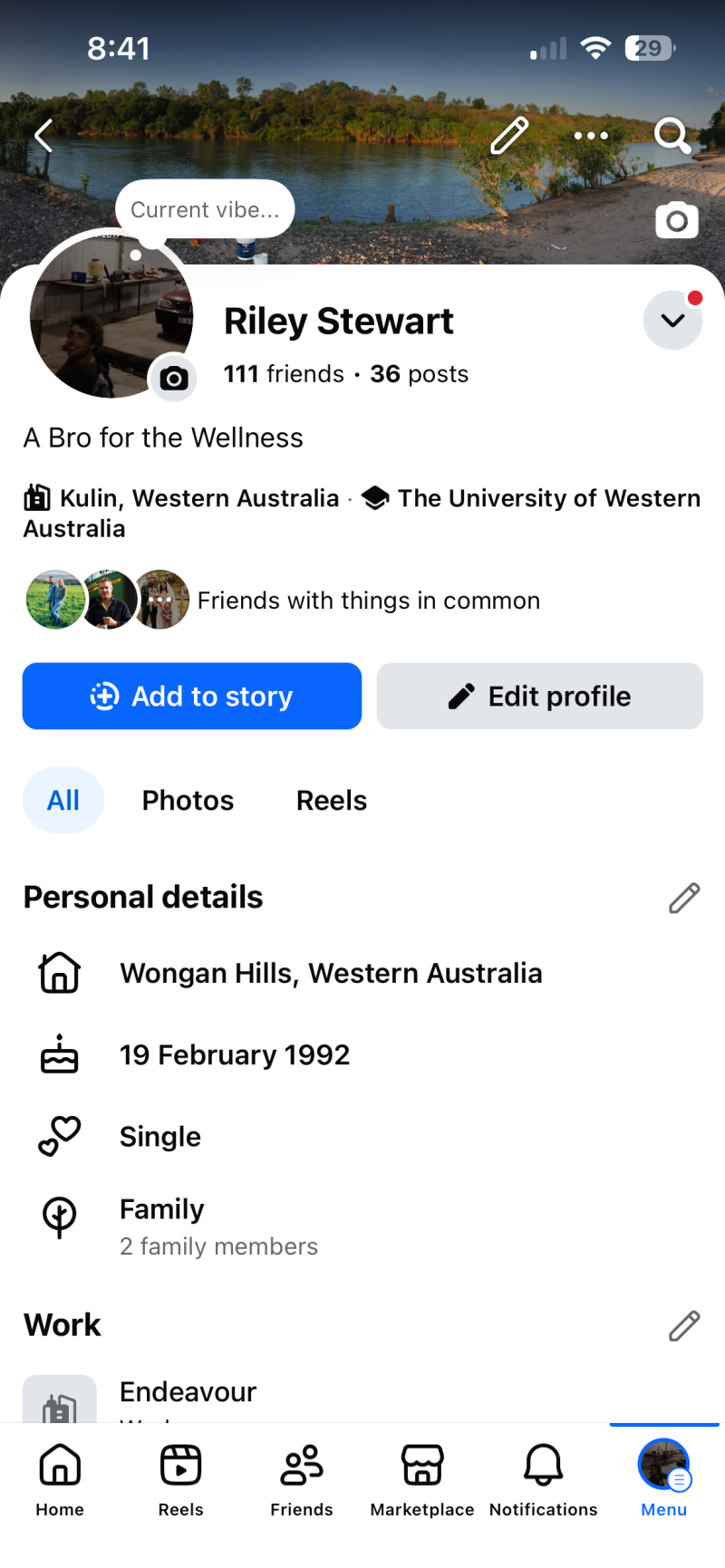Add to story

click(x=192, y=696)
